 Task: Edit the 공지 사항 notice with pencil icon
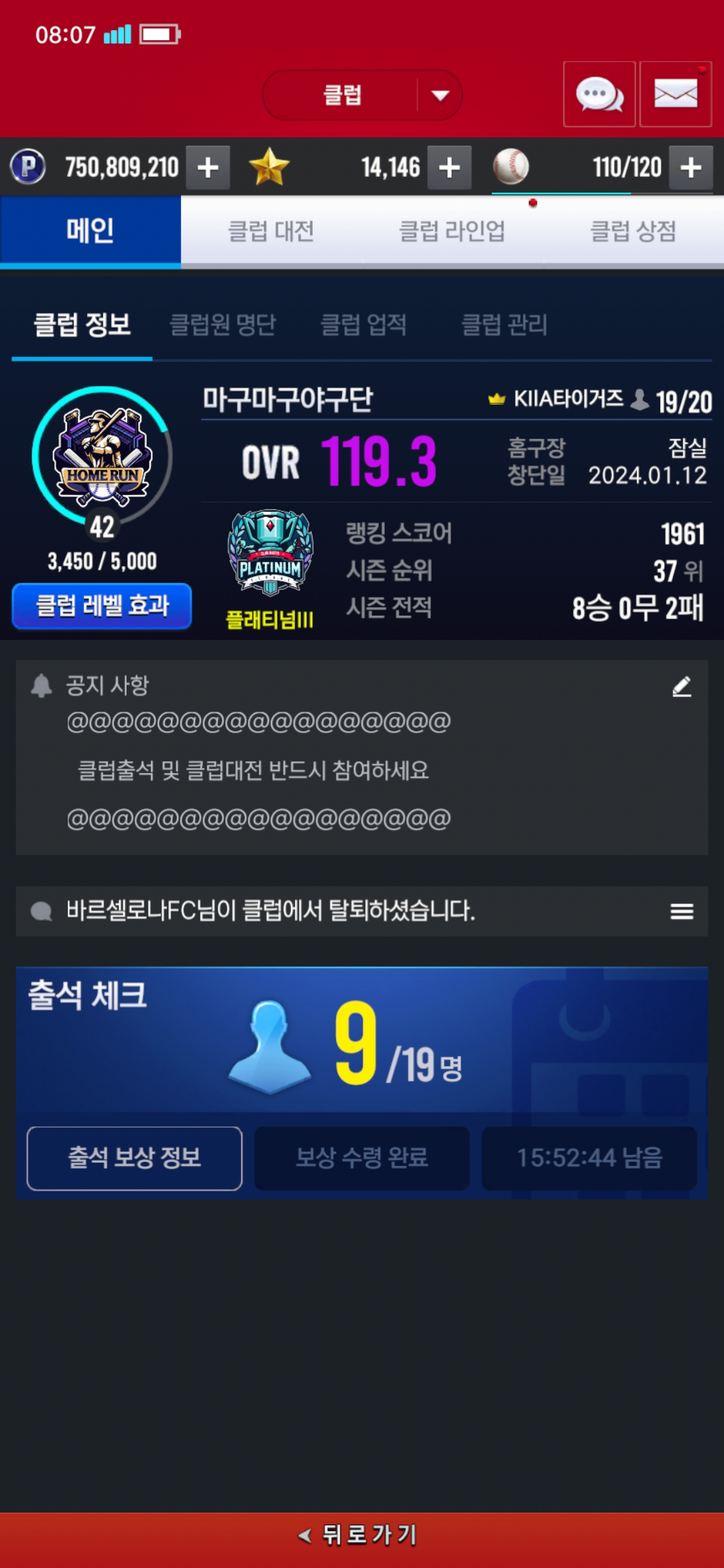(682, 686)
